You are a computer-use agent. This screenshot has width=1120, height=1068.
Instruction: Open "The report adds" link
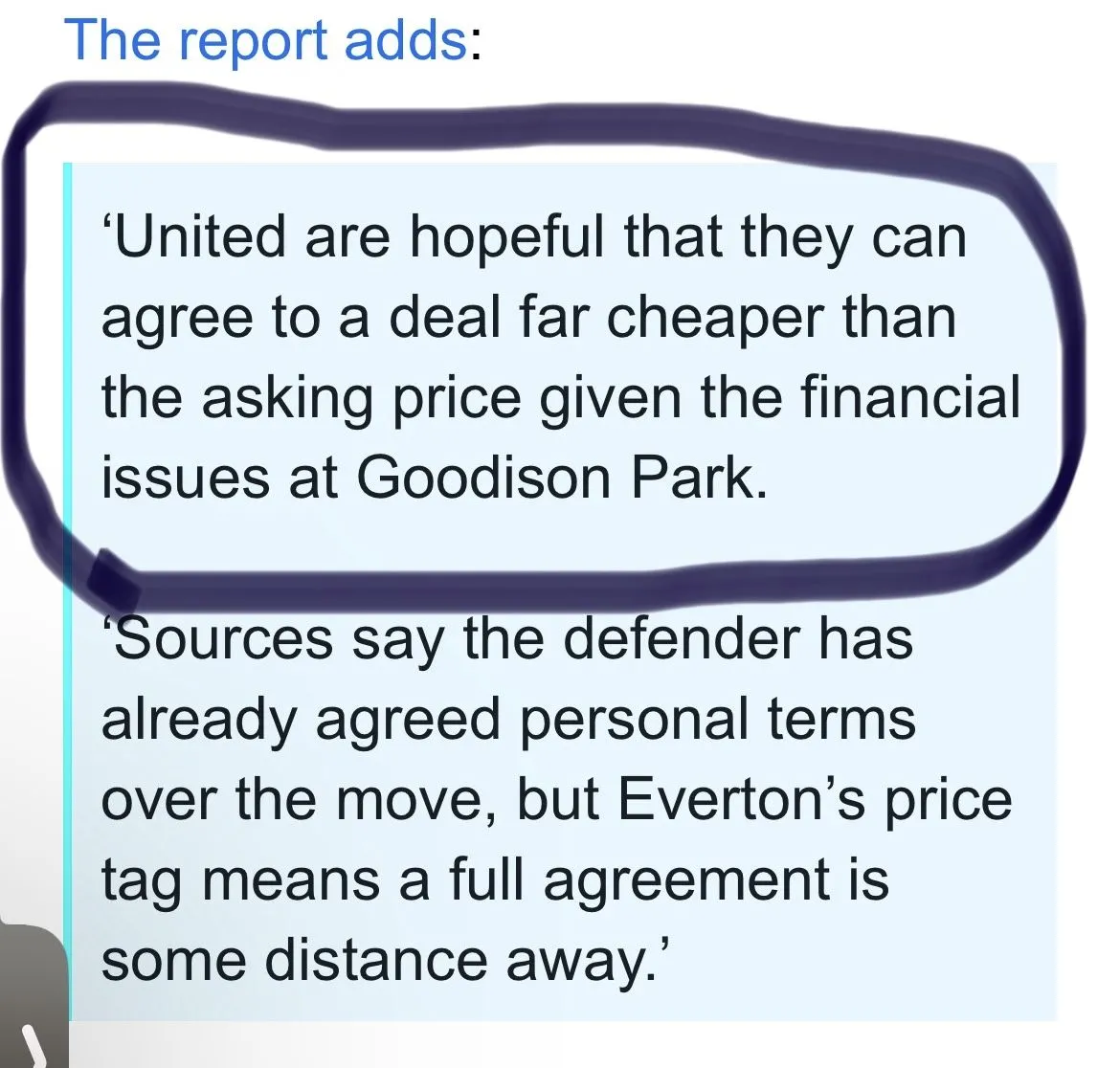tap(264, 39)
